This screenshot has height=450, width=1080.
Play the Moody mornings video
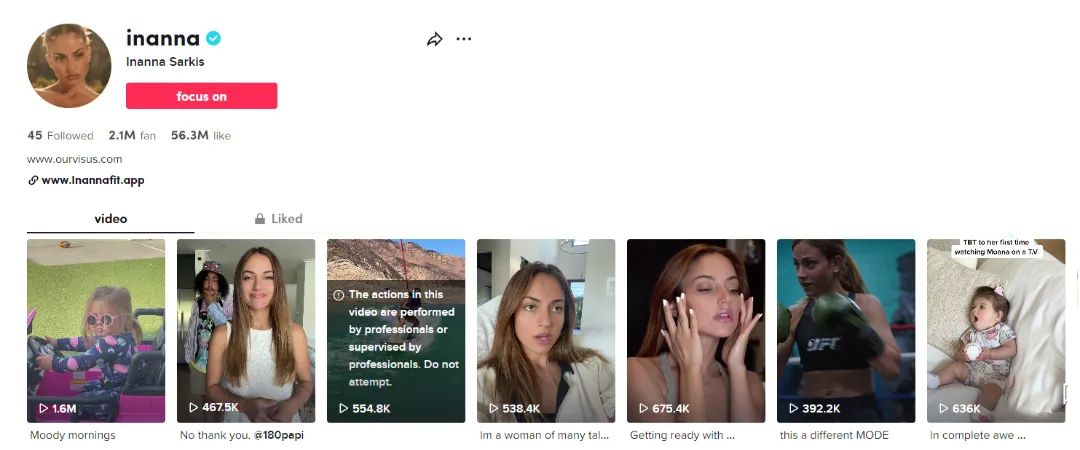point(96,330)
